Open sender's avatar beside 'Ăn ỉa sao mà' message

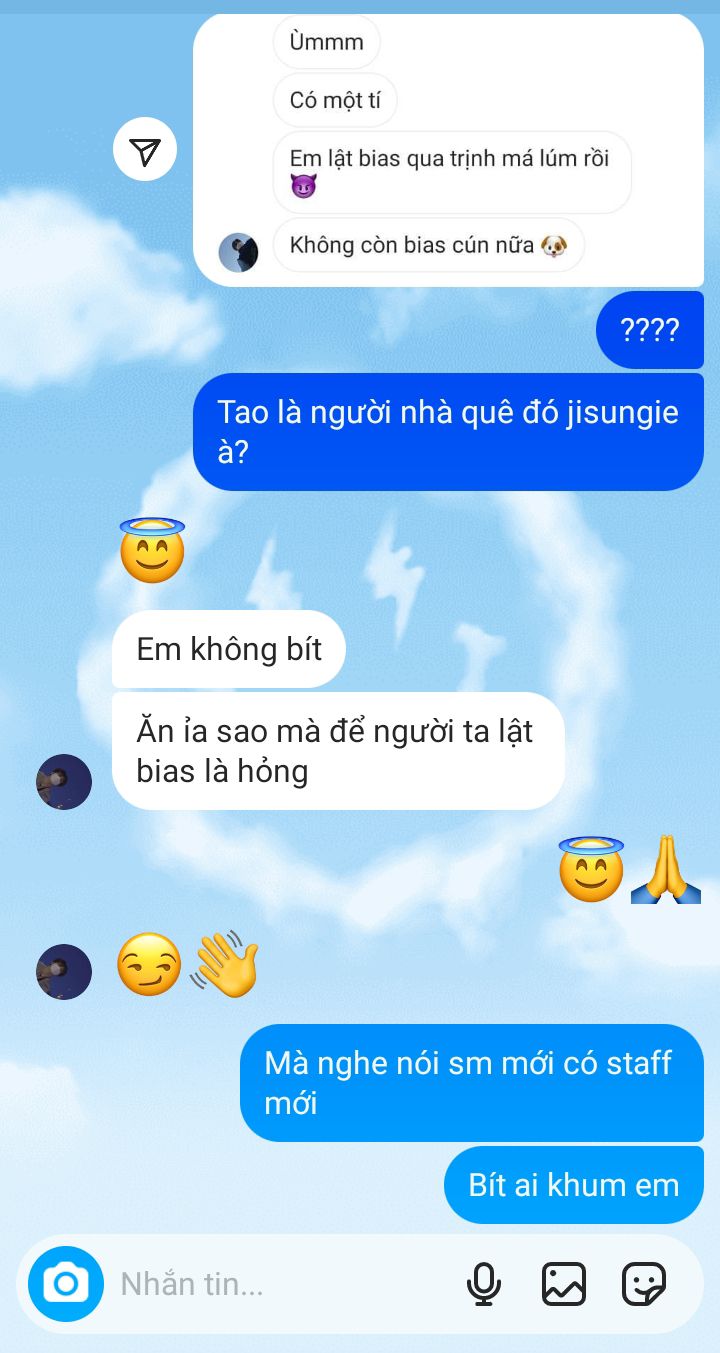pyautogui.click(x=64, y=782)
